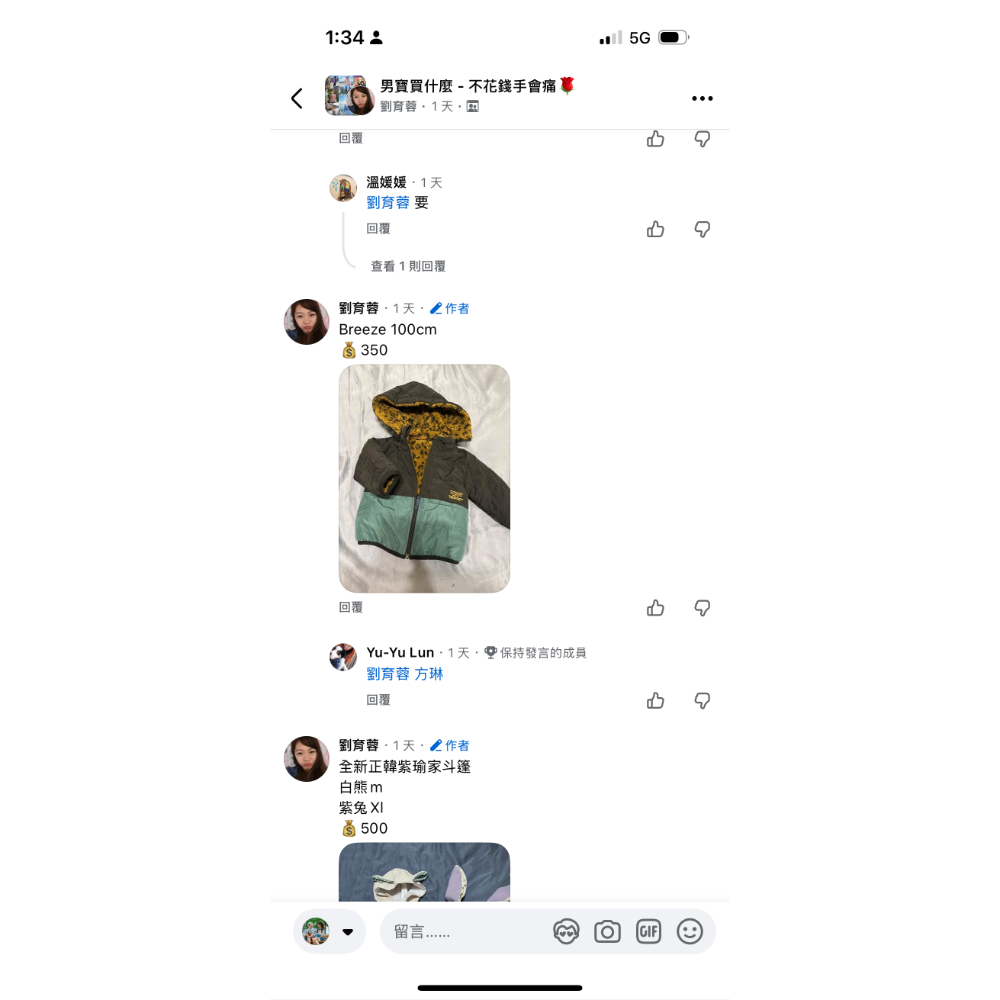Like the 溫媛媛 reply
Screen dimensions: 1000x1000
click(x=656, y=229)
